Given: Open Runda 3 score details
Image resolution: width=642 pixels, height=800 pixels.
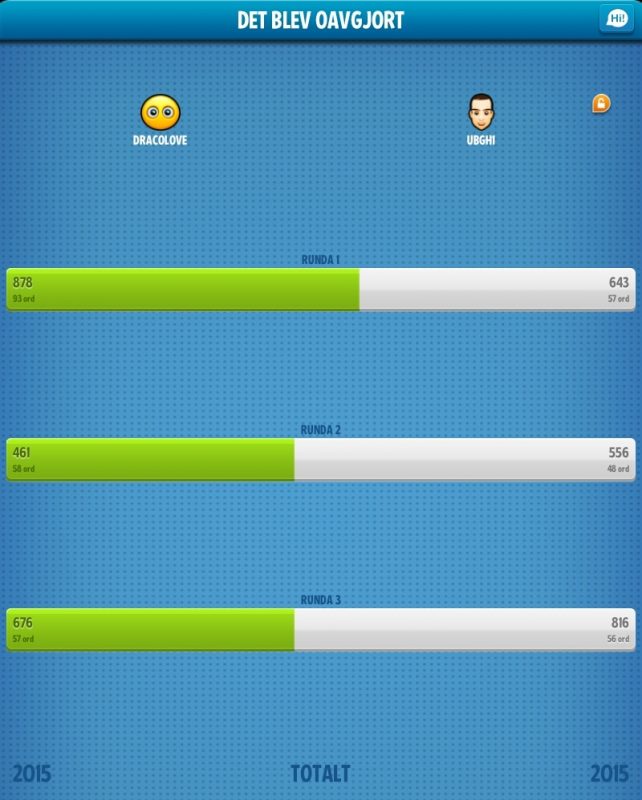Looking at the screenshot, I should tap(320, 629).
